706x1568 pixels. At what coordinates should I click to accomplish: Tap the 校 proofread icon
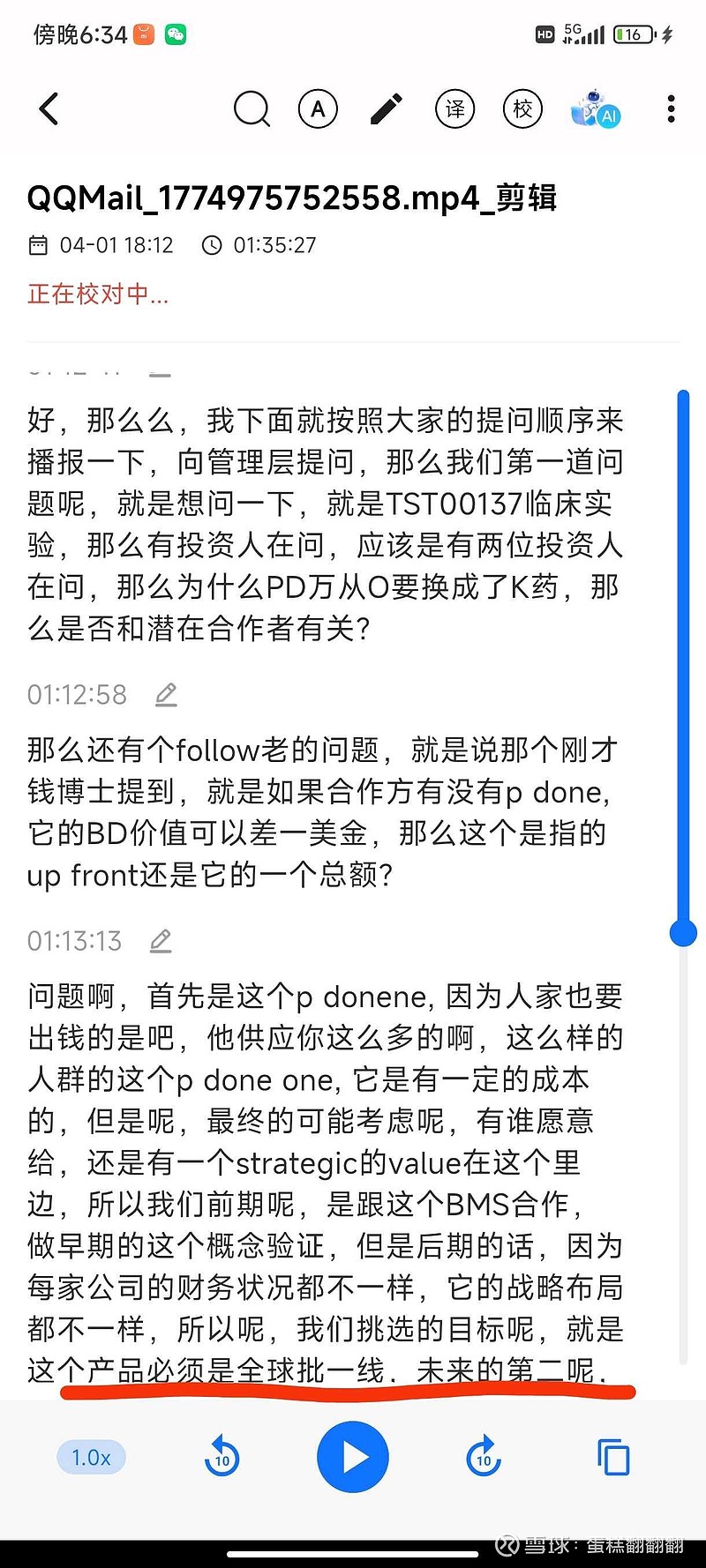522,108
